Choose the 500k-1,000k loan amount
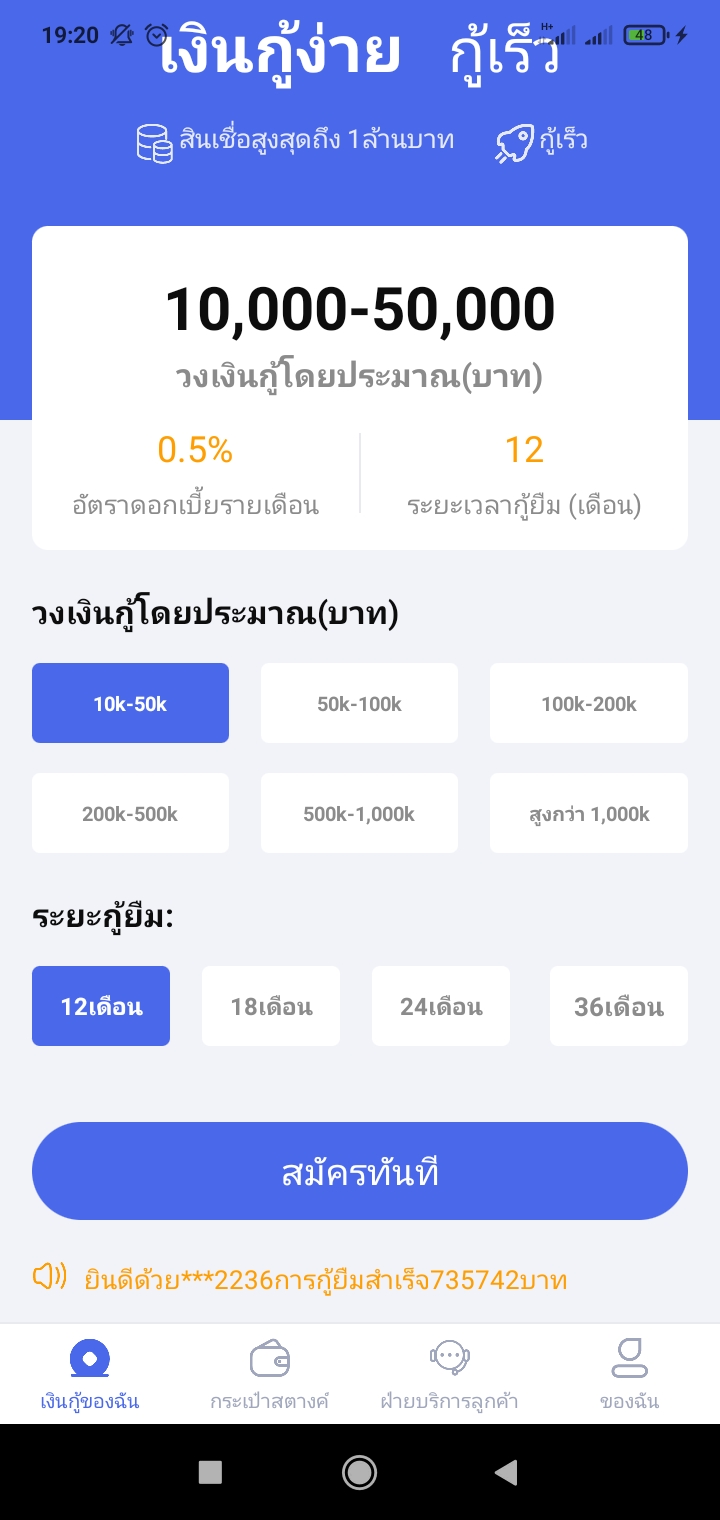 point(359,813)
